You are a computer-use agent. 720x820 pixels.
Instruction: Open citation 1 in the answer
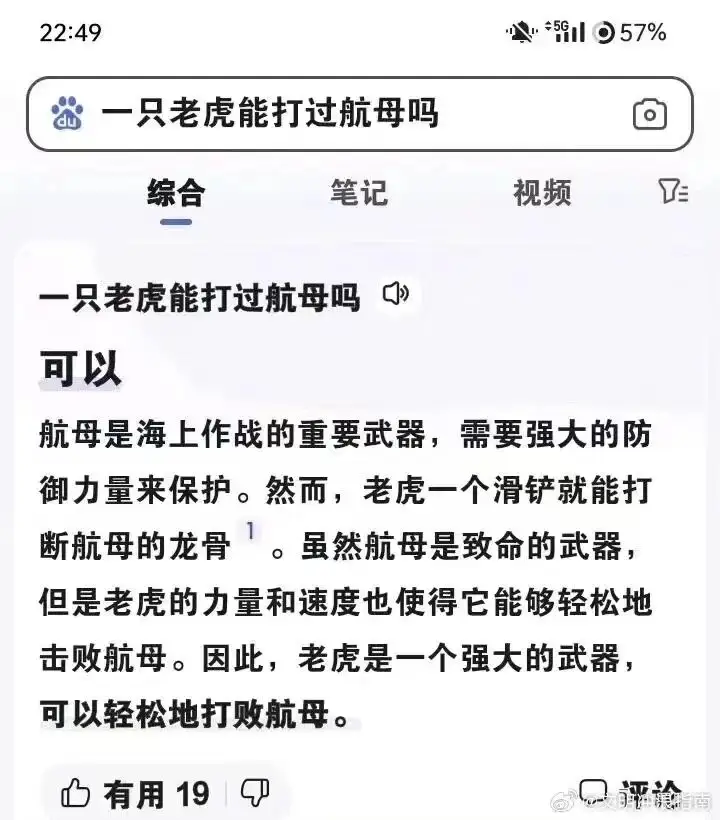[250, 531]
